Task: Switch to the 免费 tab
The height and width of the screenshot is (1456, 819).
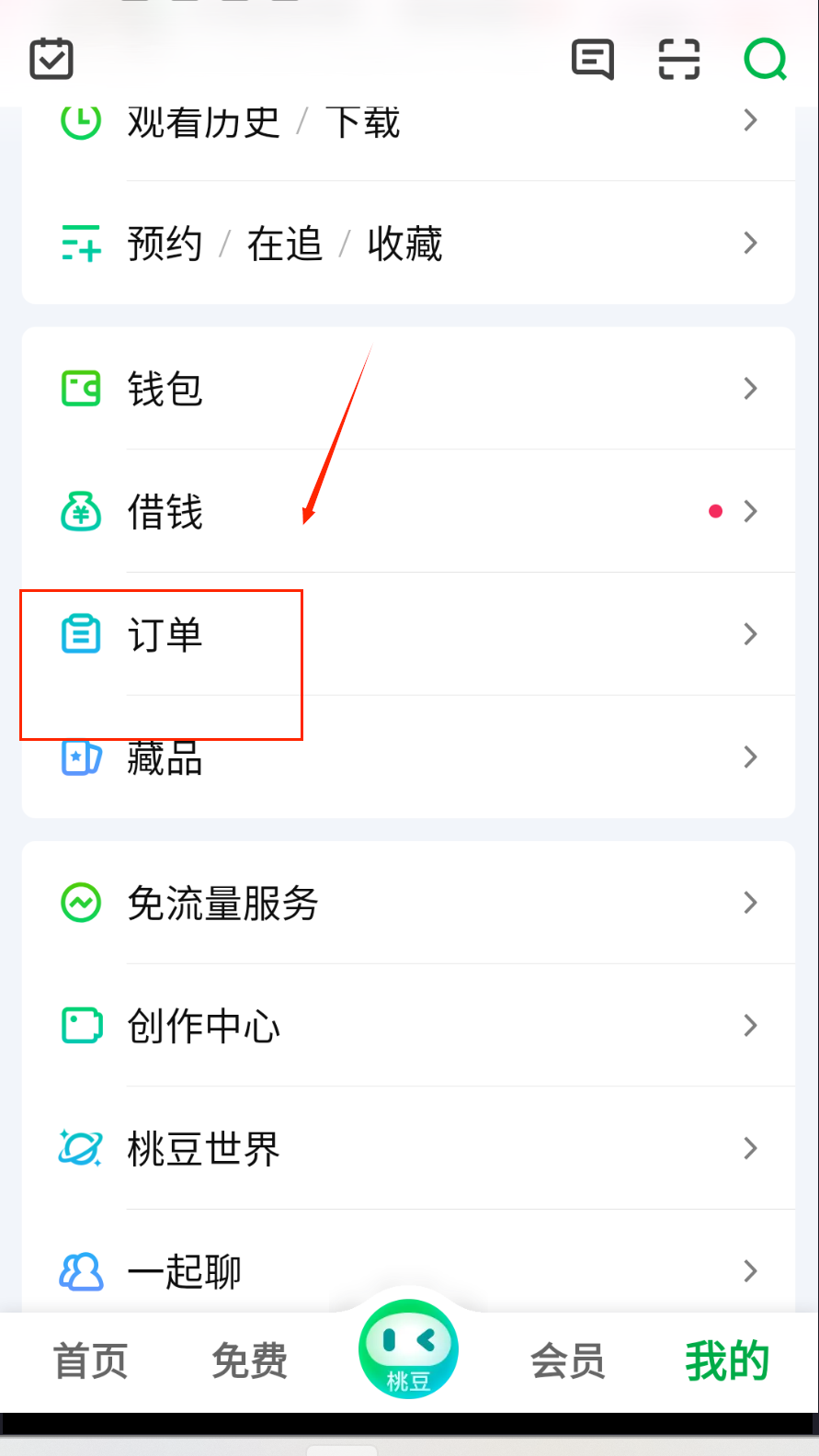Action: 249,1361
